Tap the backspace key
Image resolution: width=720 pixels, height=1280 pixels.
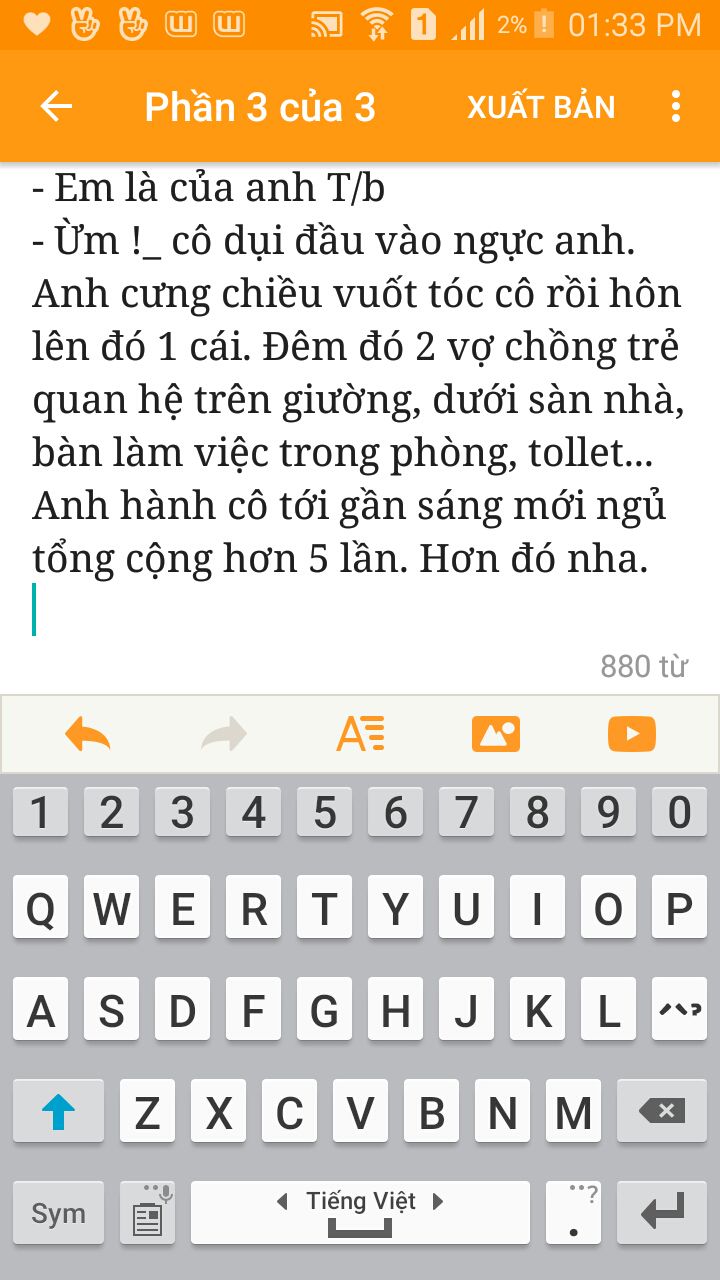click(661, 1111)
